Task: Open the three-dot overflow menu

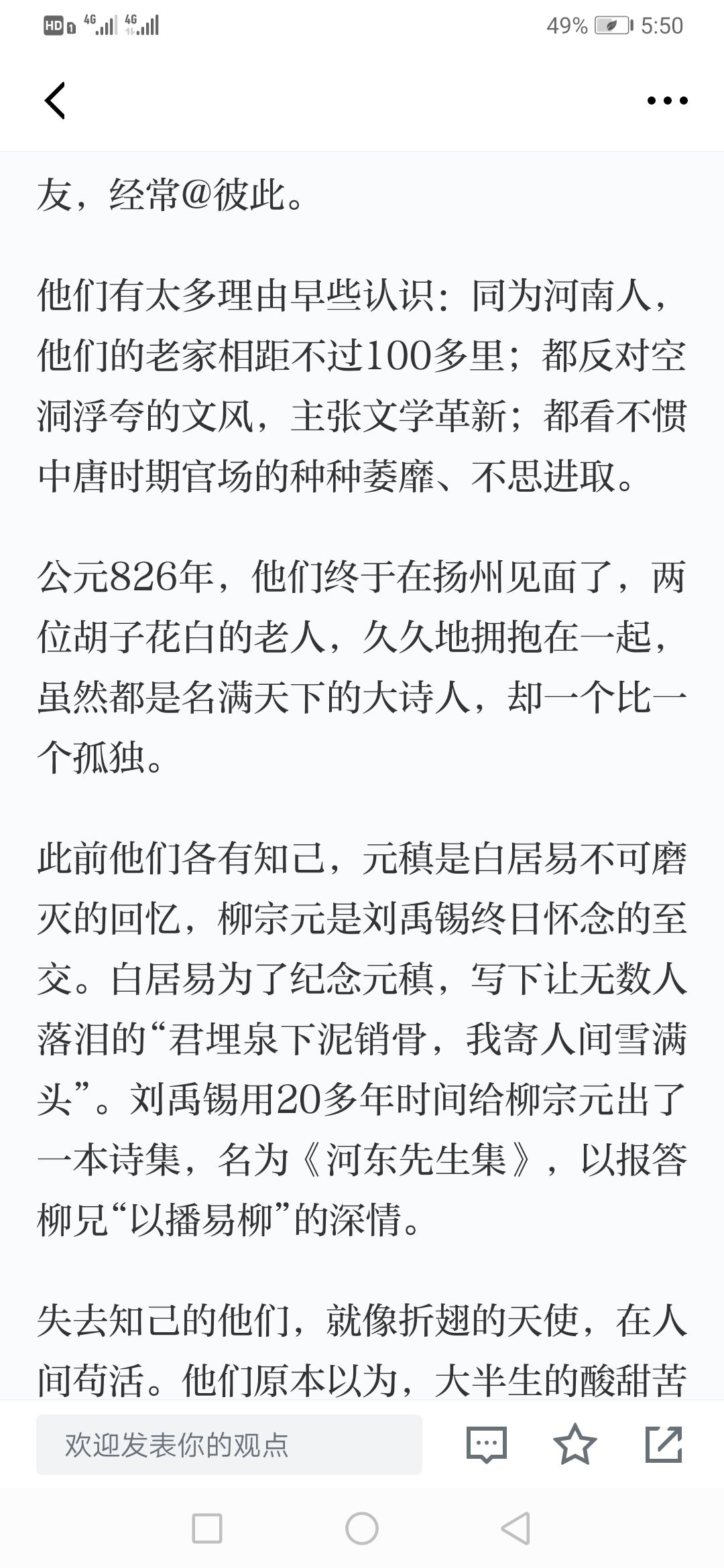Action: point(667,101)
